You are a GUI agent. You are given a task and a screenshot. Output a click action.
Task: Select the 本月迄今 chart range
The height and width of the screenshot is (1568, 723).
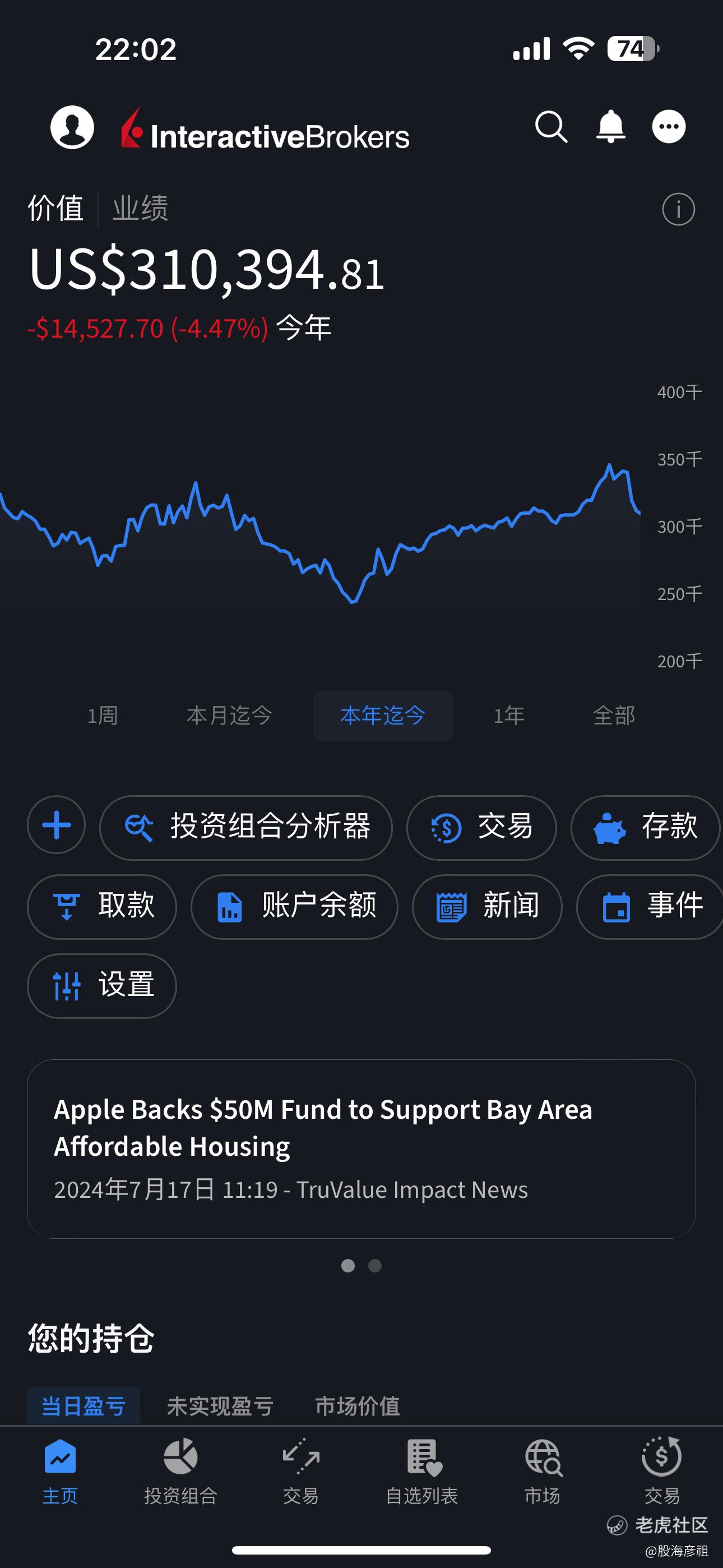tap(229, 716)
